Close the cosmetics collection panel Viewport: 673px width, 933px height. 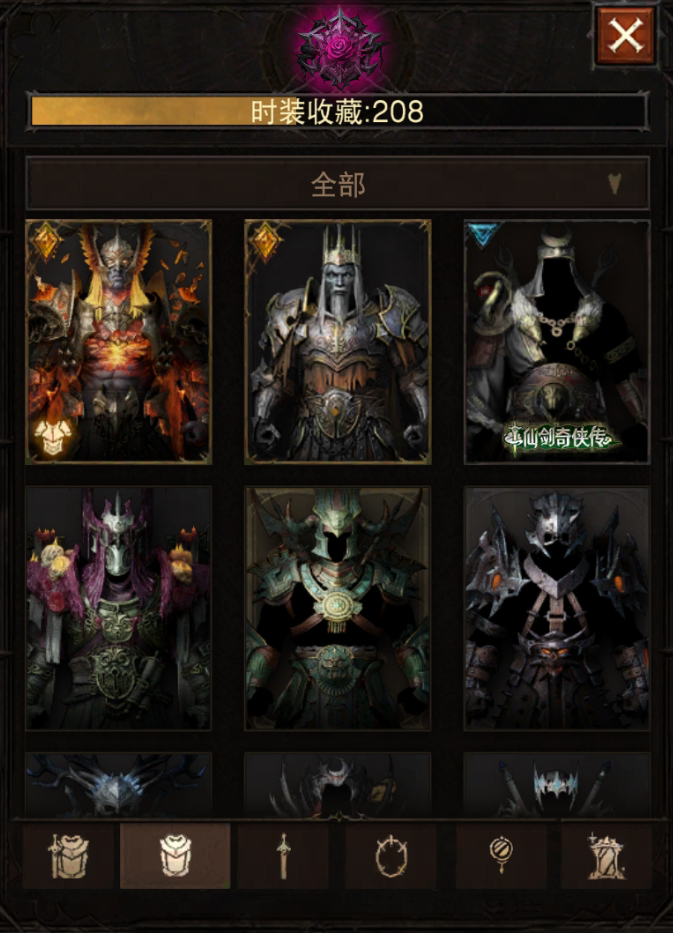(626, 36)
